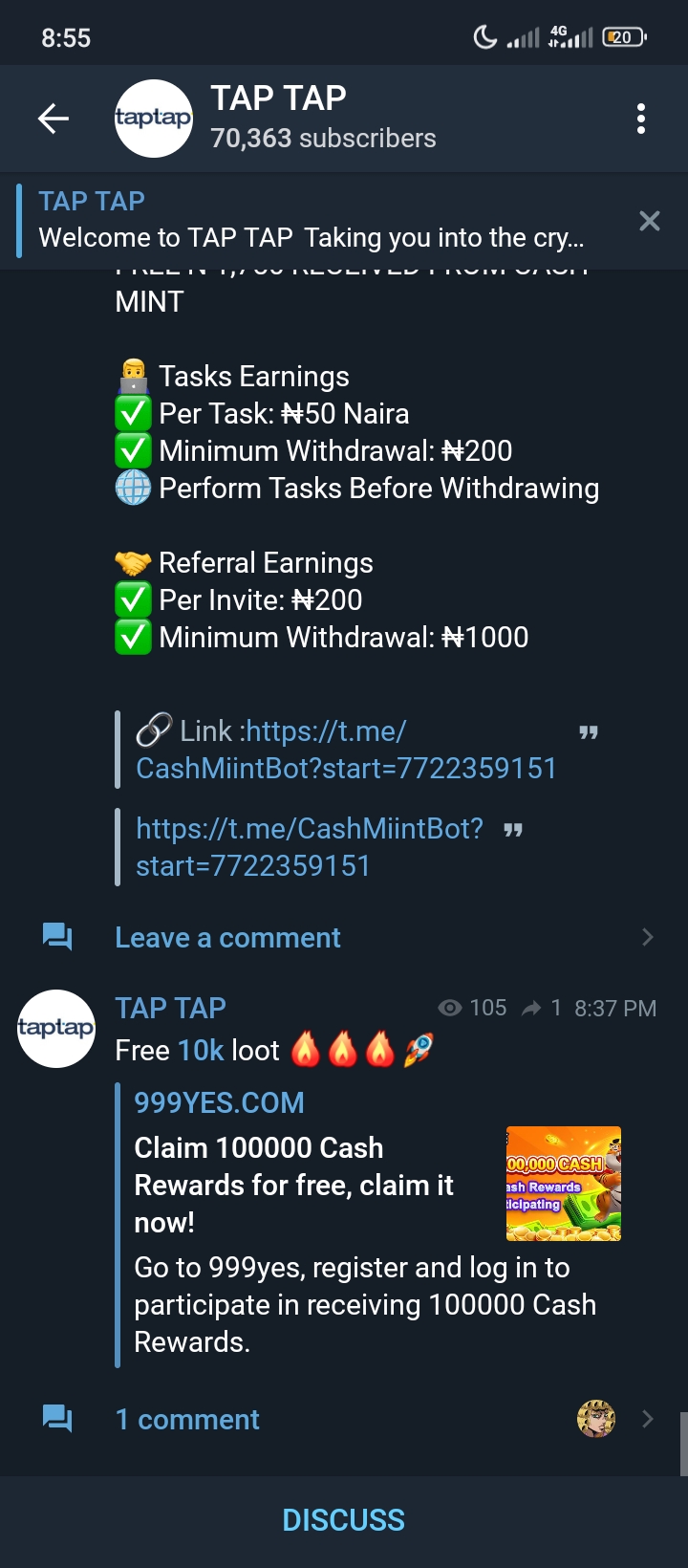Open TAP TAP channel profile info
The height and width of the screenshot is (1568, 688).
coord(322,119)
